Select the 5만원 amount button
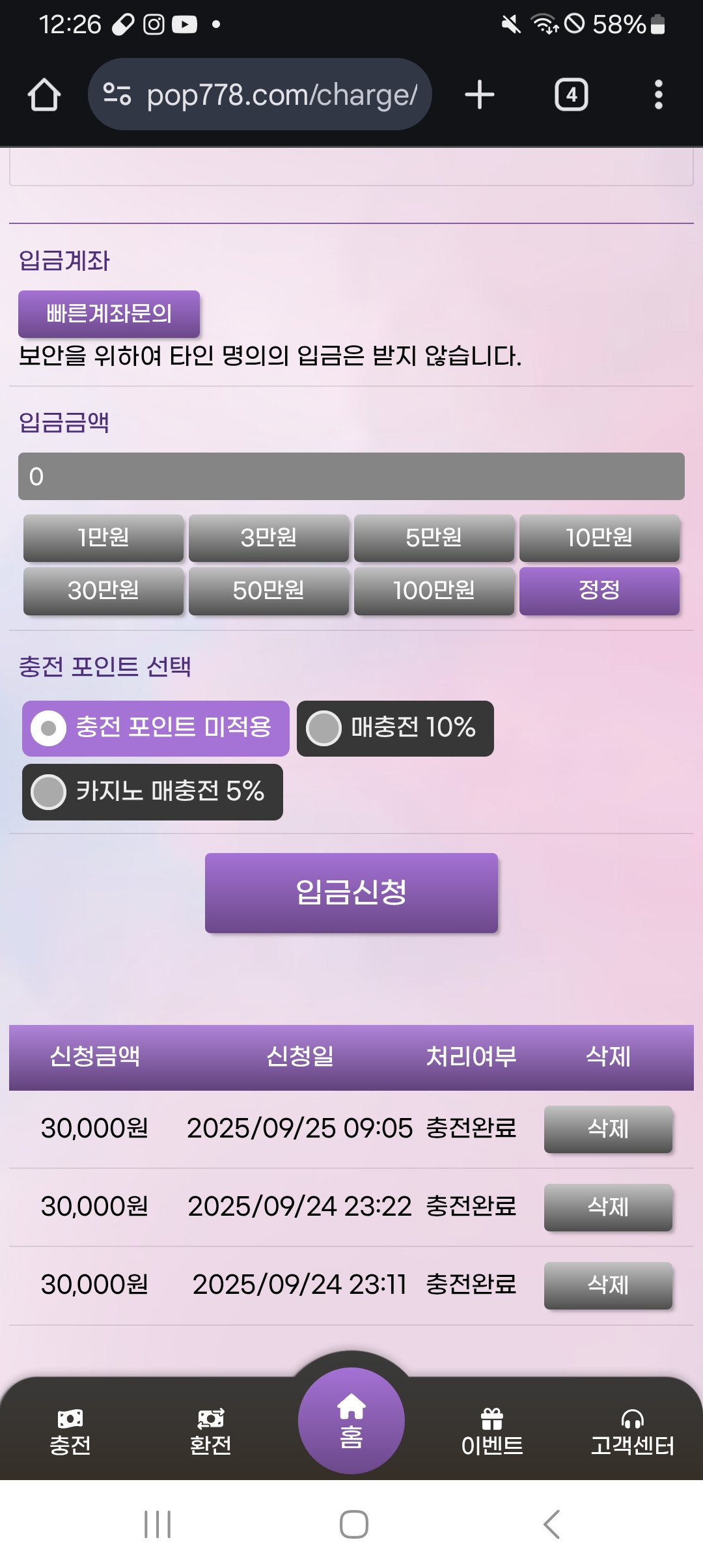Screen dimensions: 703x1568 tap(434, 538)
